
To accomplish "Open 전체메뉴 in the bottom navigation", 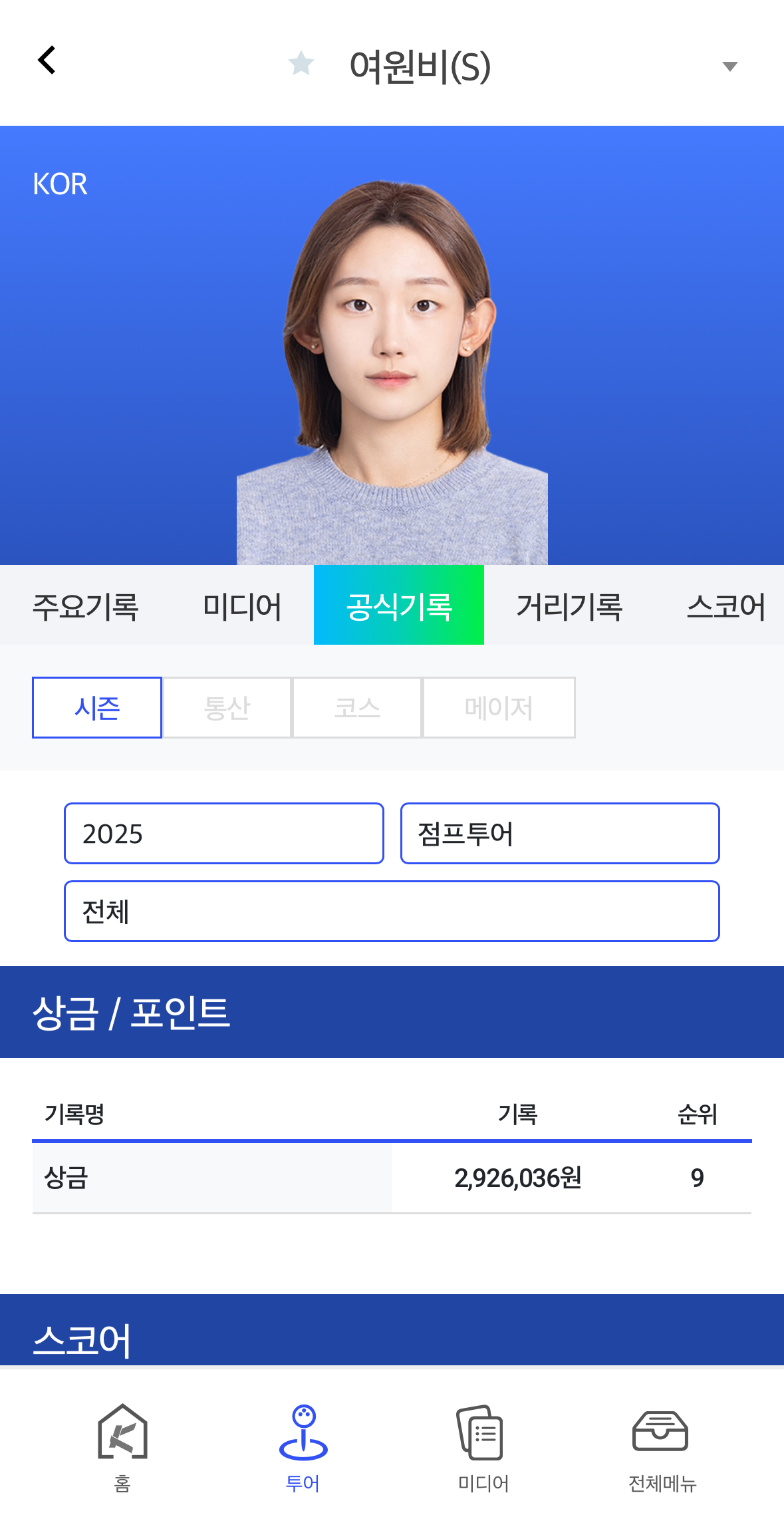I will [662, 1448].
